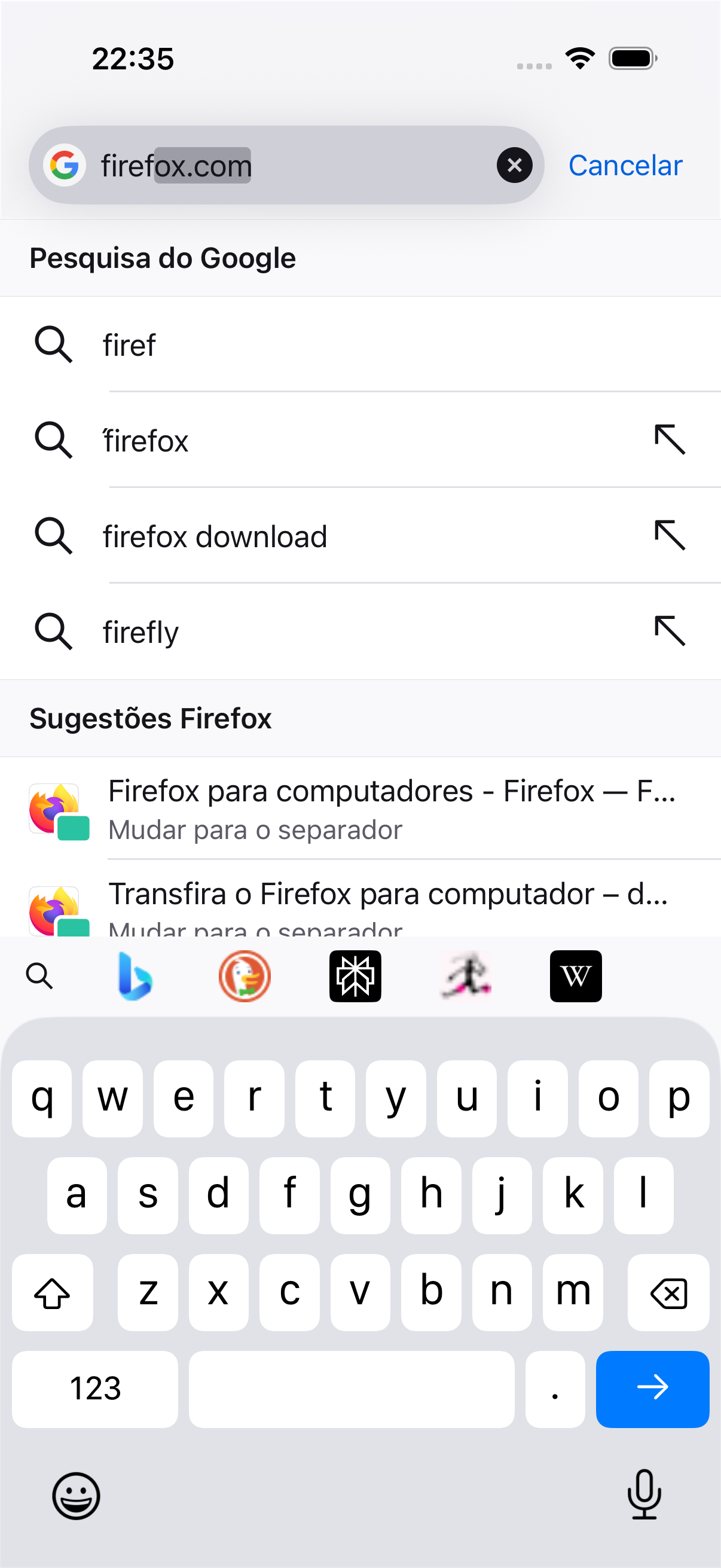Viewport: 721px width, 1568px height.
Task: Select the "firefox download" suggestion
Action: [360, 536]
